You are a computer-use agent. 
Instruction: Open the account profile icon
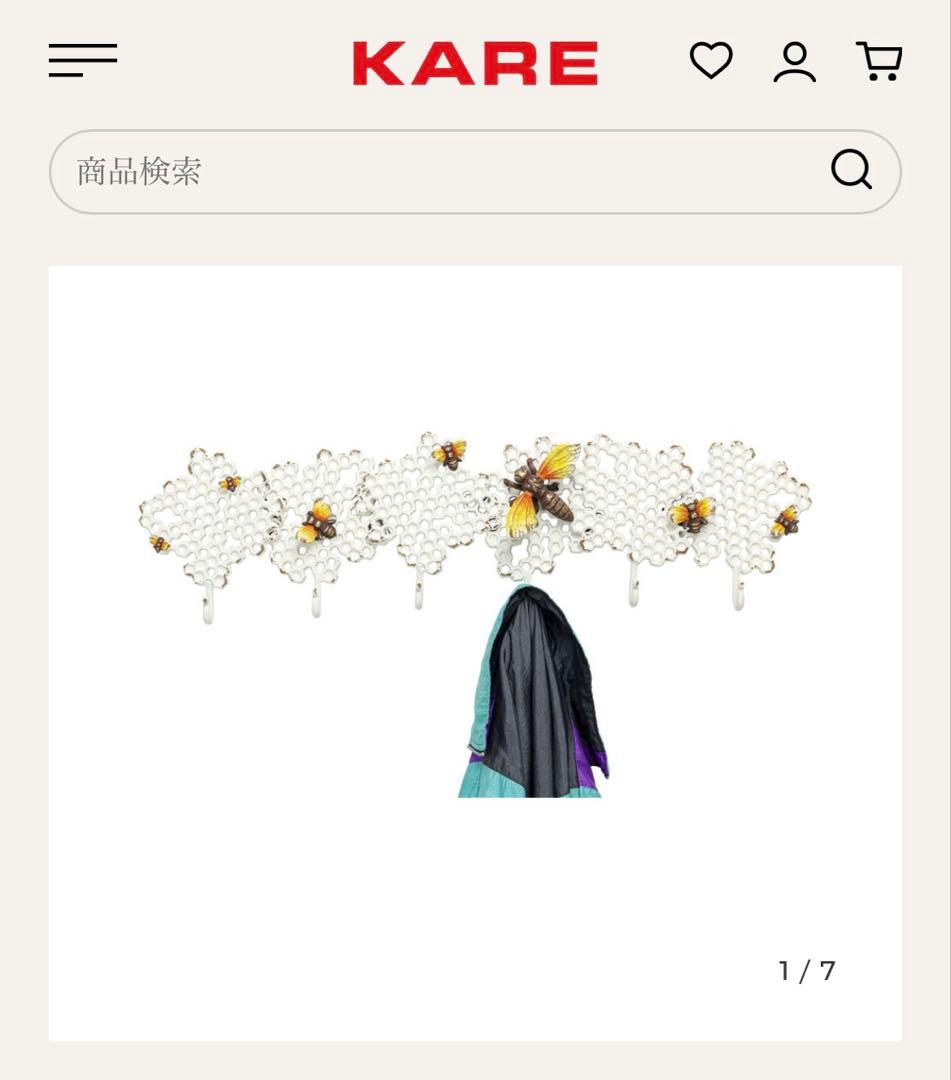[x=794, y=62]
